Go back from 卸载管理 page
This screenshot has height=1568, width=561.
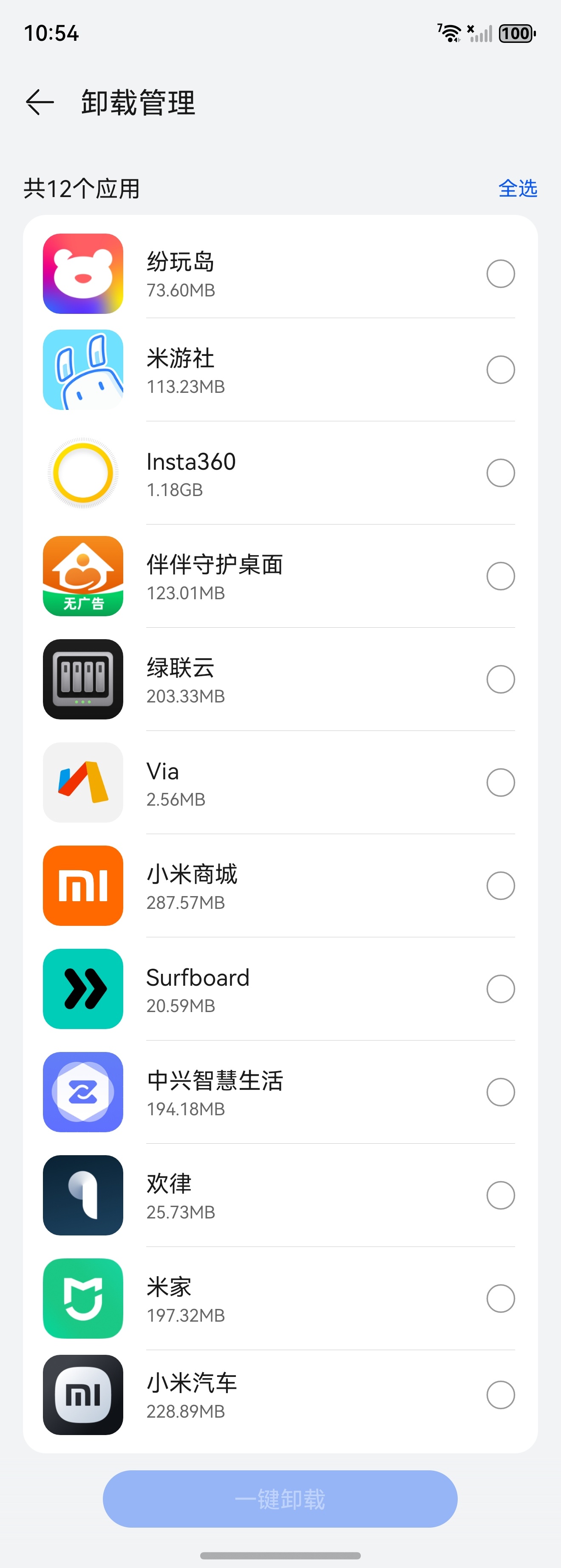(x=40, y=102)
